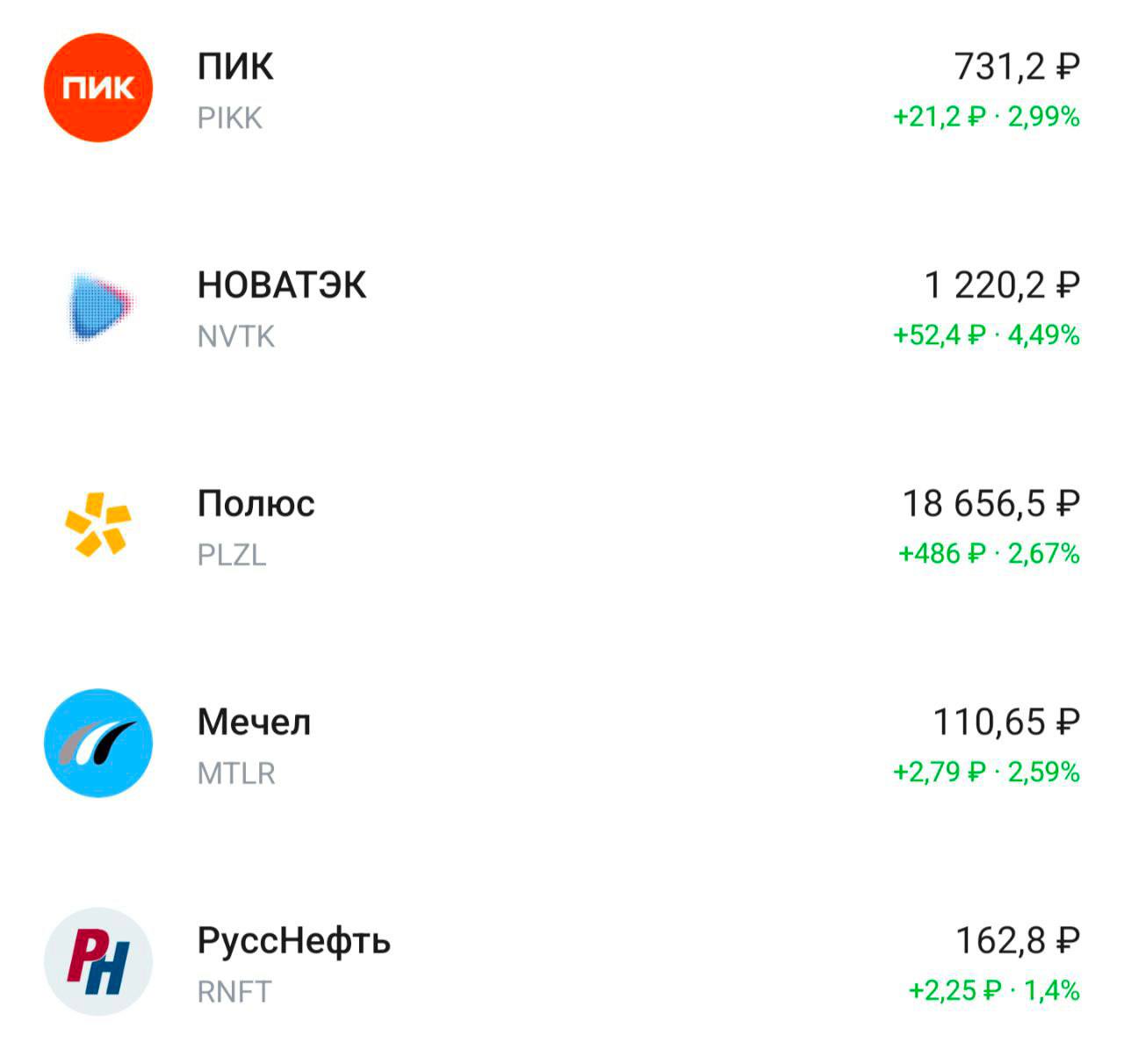Open the НОВАТЭК (NVTK) stock row

tap(562, 307)
